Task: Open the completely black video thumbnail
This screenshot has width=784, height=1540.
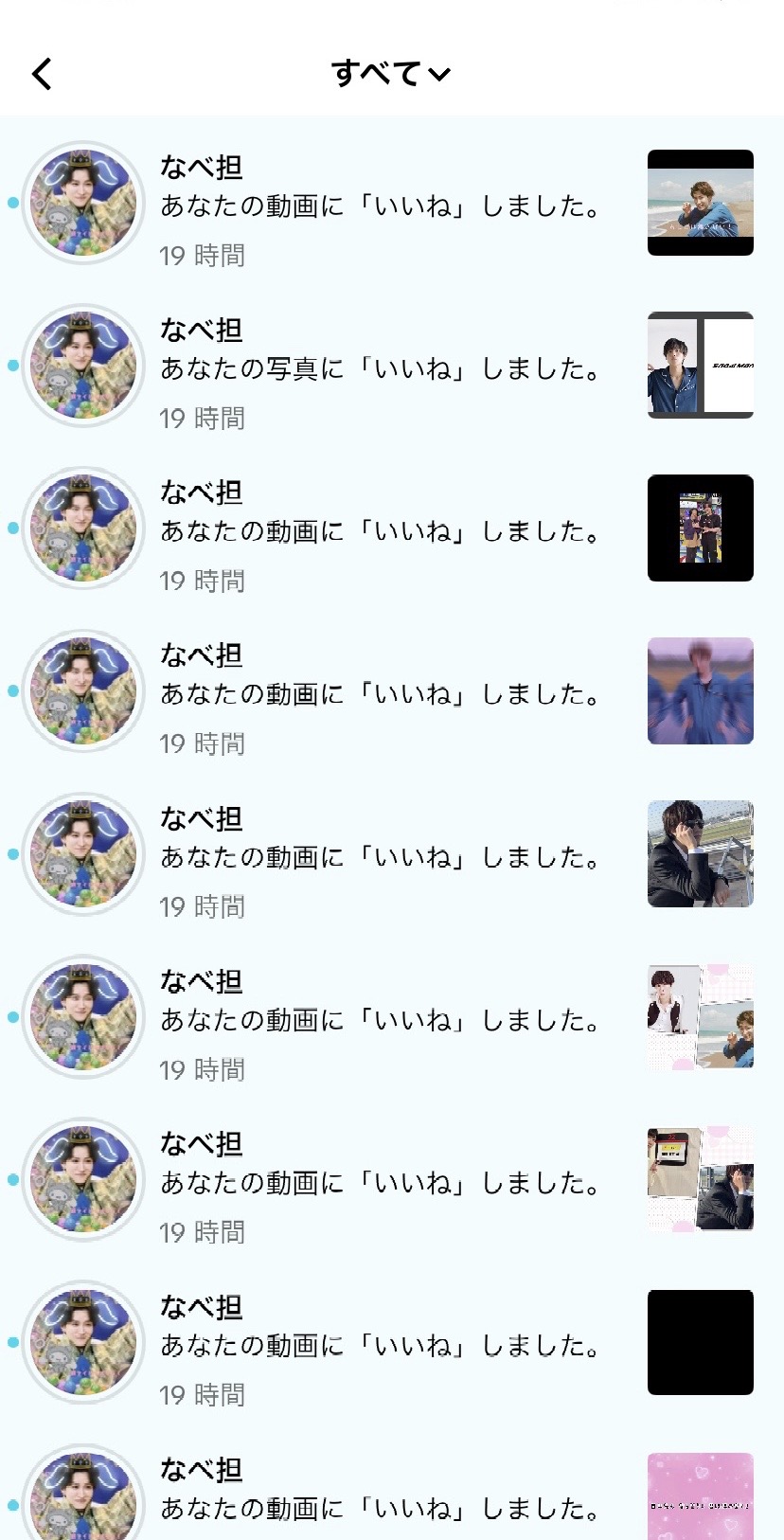Action: [700, 1343]
